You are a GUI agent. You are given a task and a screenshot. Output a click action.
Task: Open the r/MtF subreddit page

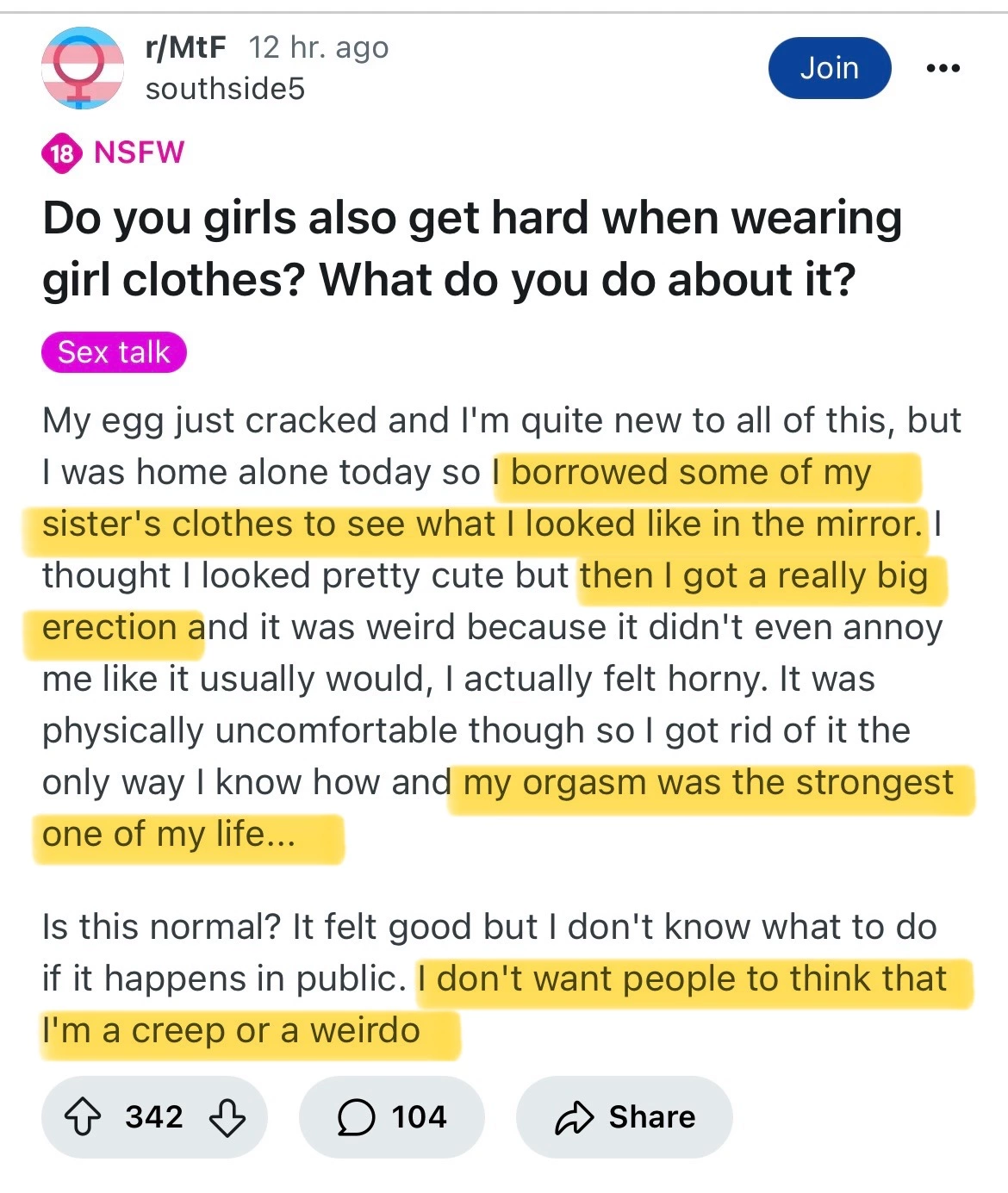coord(186,47)
